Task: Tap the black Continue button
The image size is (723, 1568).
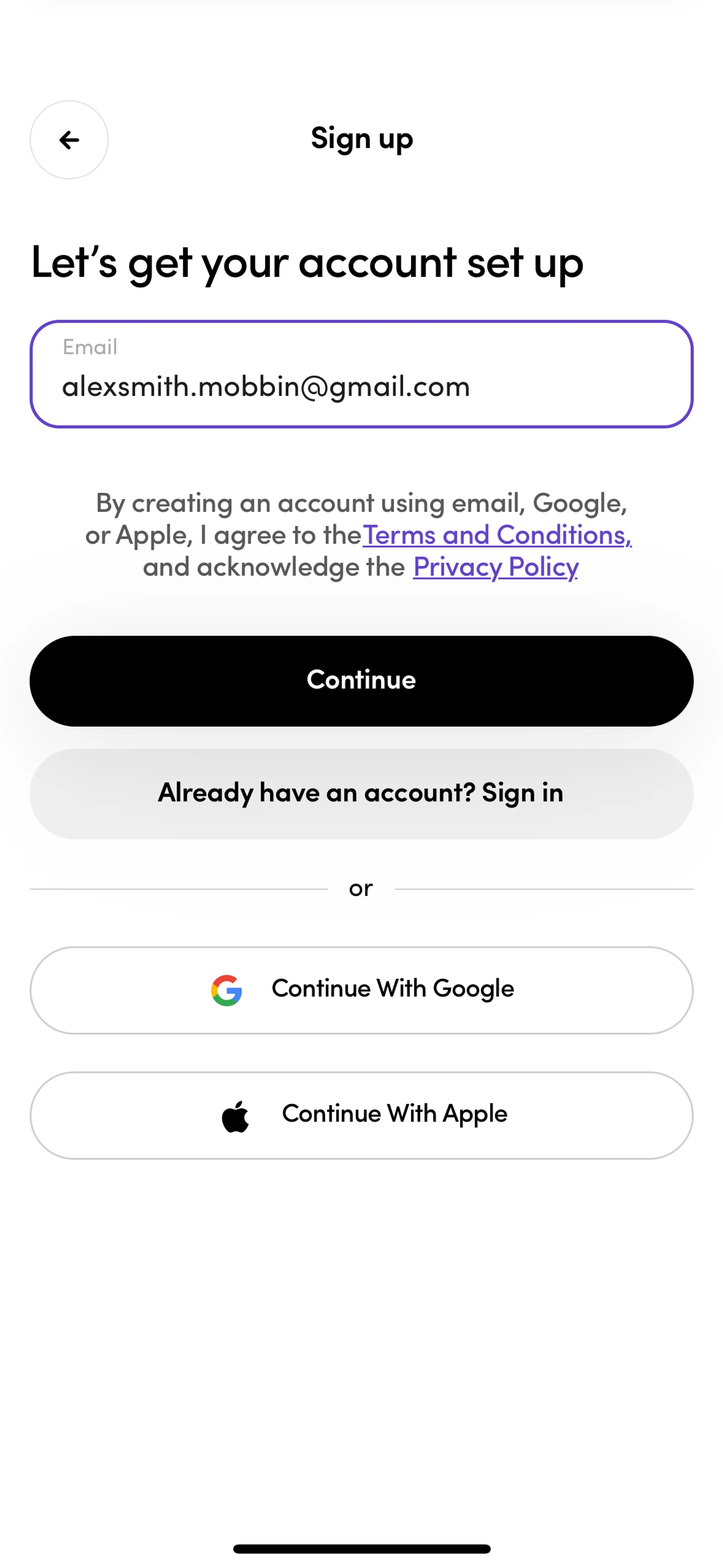Action: (x=361, y=680)
